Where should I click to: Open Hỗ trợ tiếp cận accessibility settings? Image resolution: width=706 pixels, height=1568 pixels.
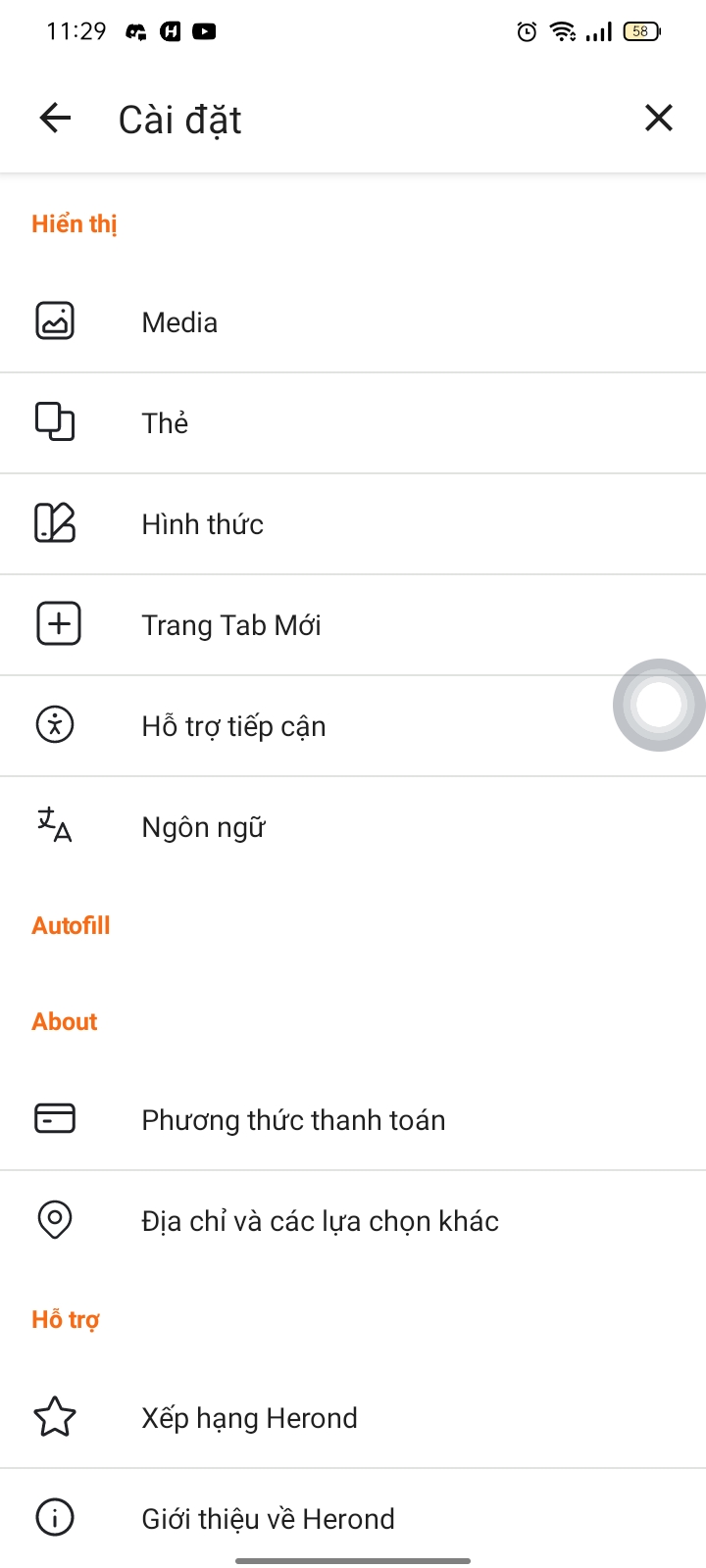coord(353,726)
